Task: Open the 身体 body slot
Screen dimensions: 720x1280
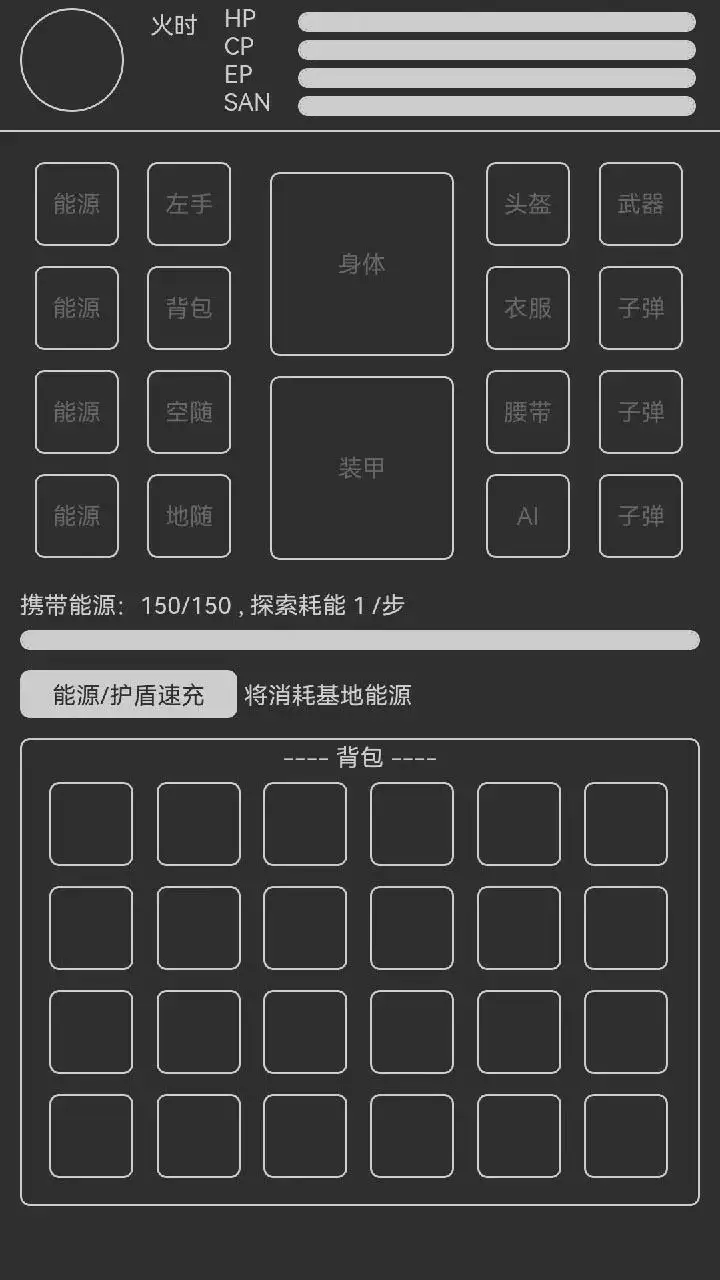Action: [x=362, y=264]
